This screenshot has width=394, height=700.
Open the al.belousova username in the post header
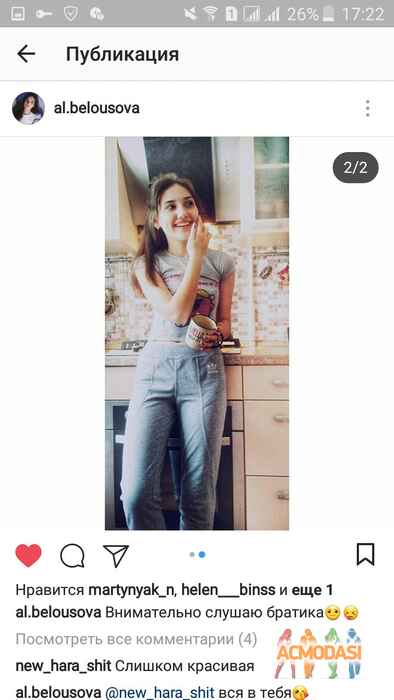(96, 108)
